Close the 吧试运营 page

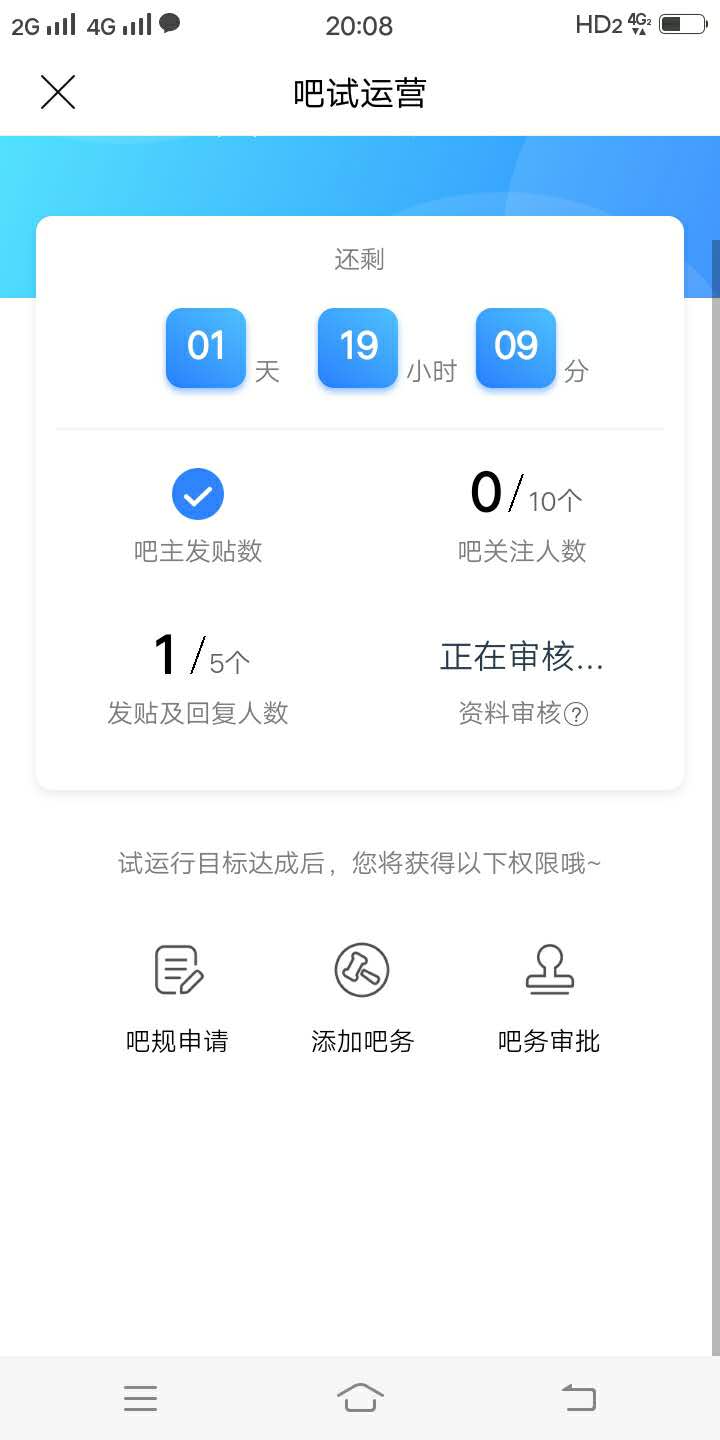(58, 92)
